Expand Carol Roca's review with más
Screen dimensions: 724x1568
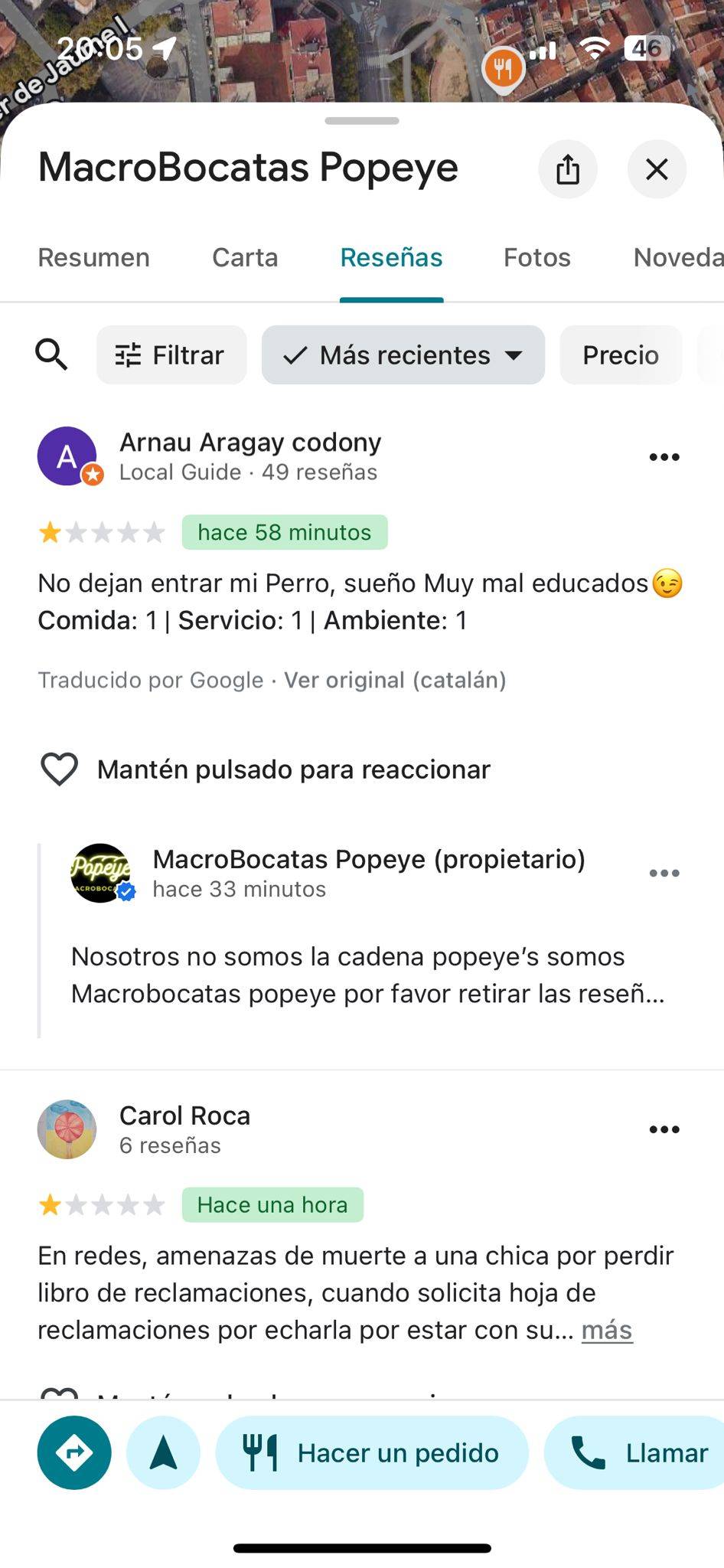606,1330
